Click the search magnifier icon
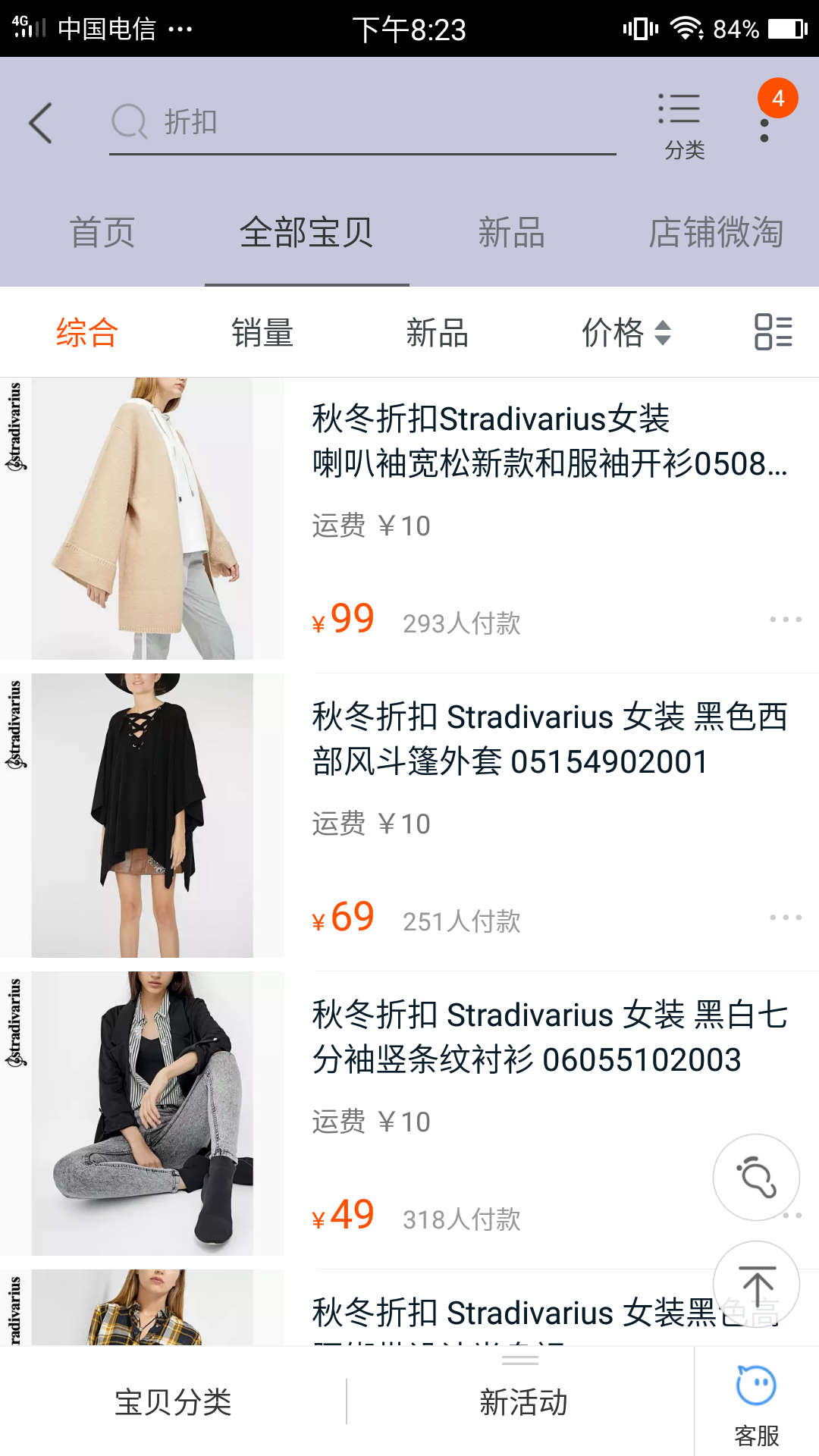The width and height of the screenshot is (819, 1456). (x=129, y=121)
